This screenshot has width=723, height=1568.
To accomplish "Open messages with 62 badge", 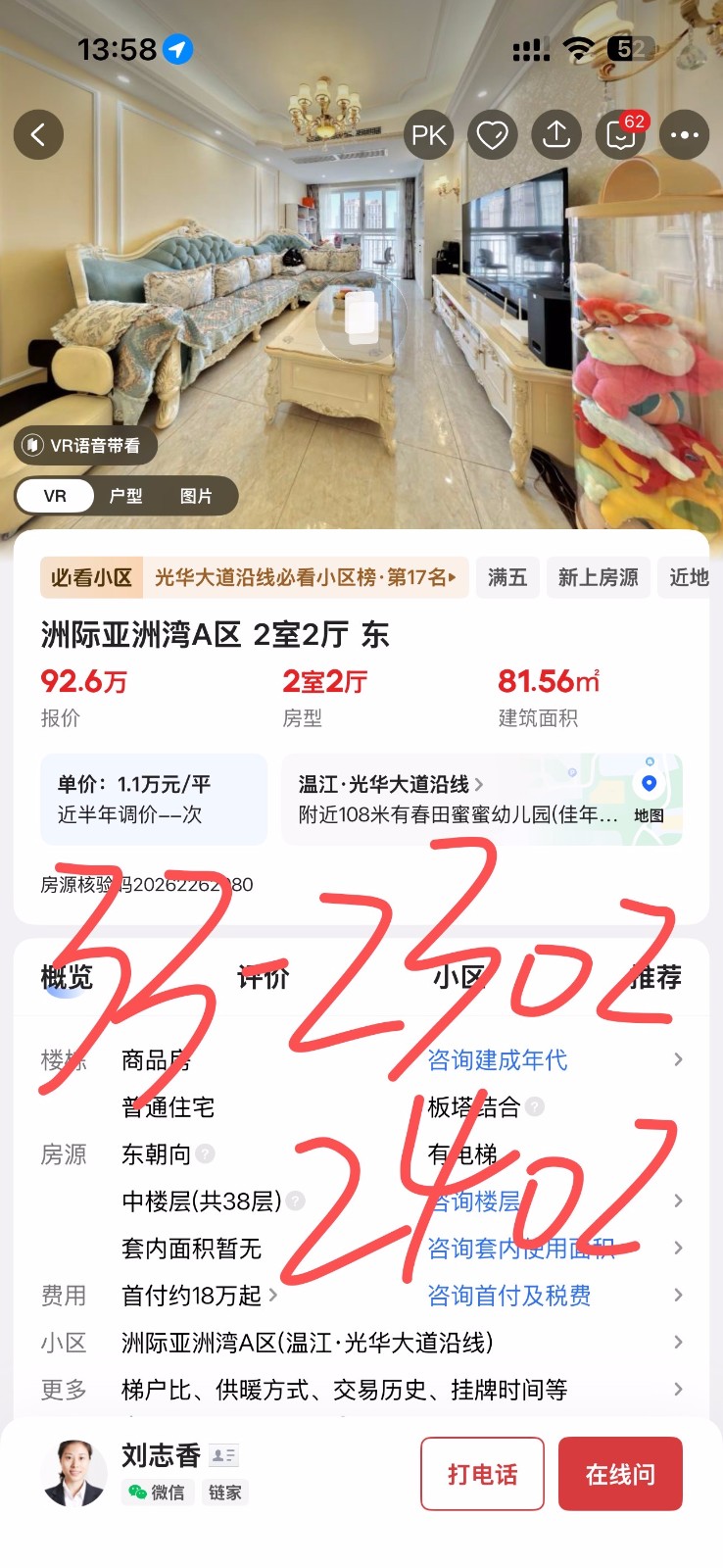I will click(621, 134).
